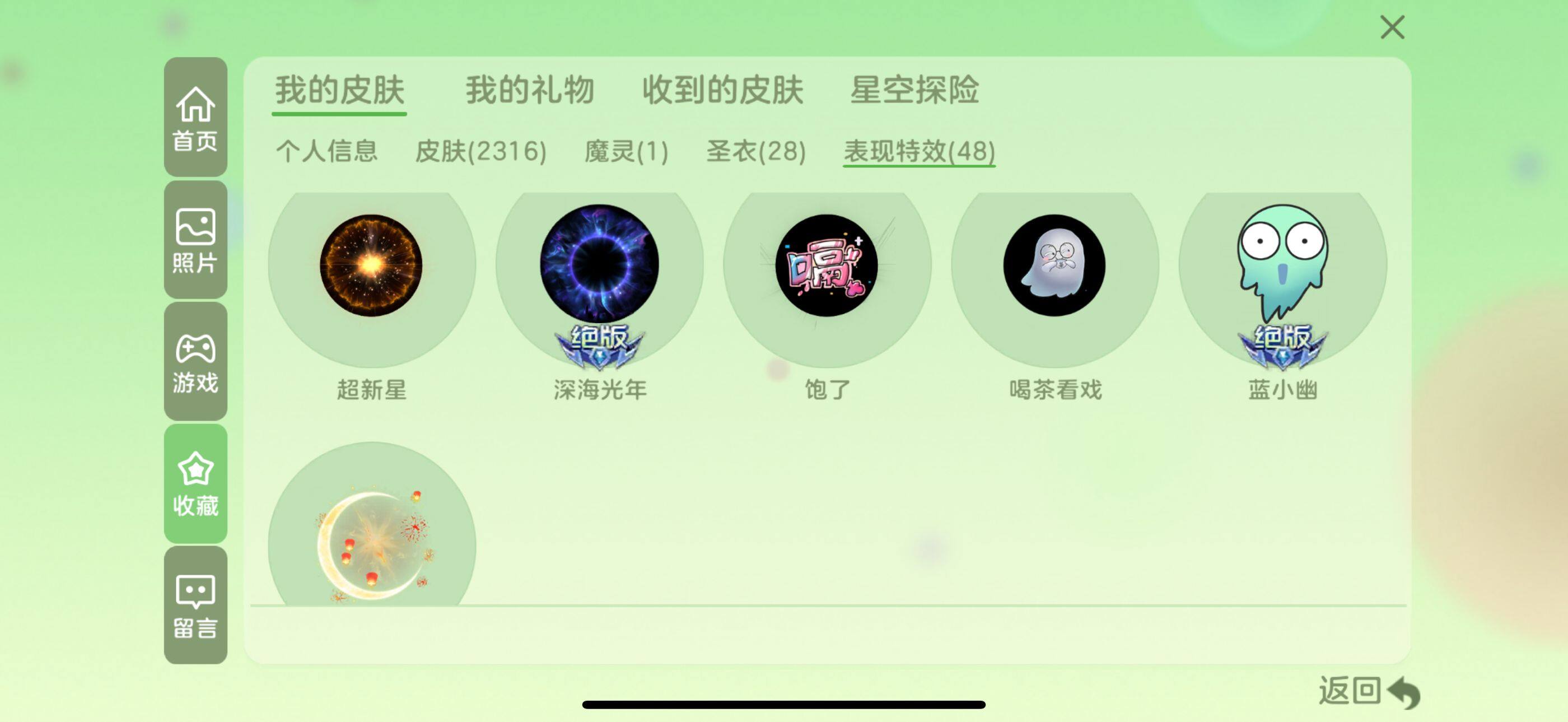1568x722 pixels.
Task: Close the panel with the X icon
Action: point(1392,27)
